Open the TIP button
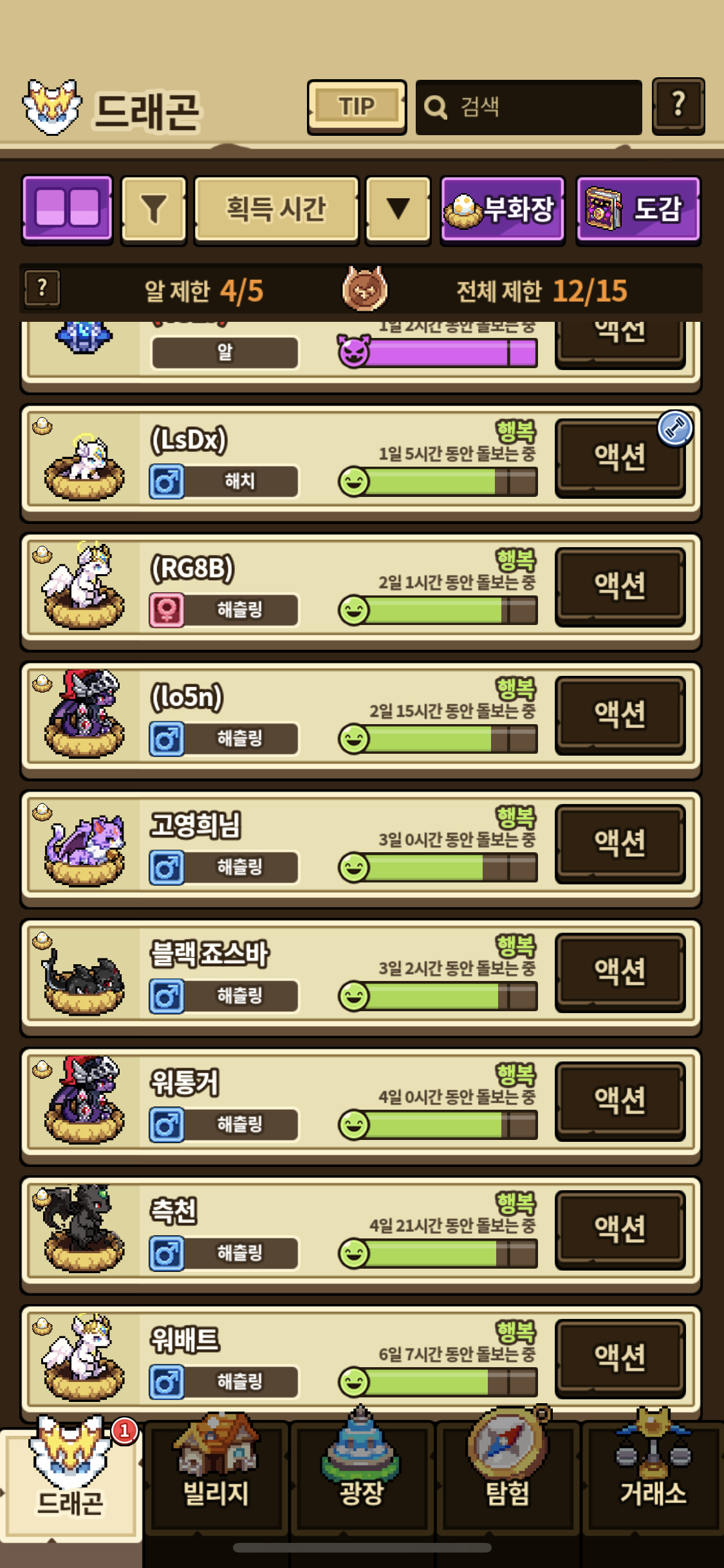 pos(357,106)
